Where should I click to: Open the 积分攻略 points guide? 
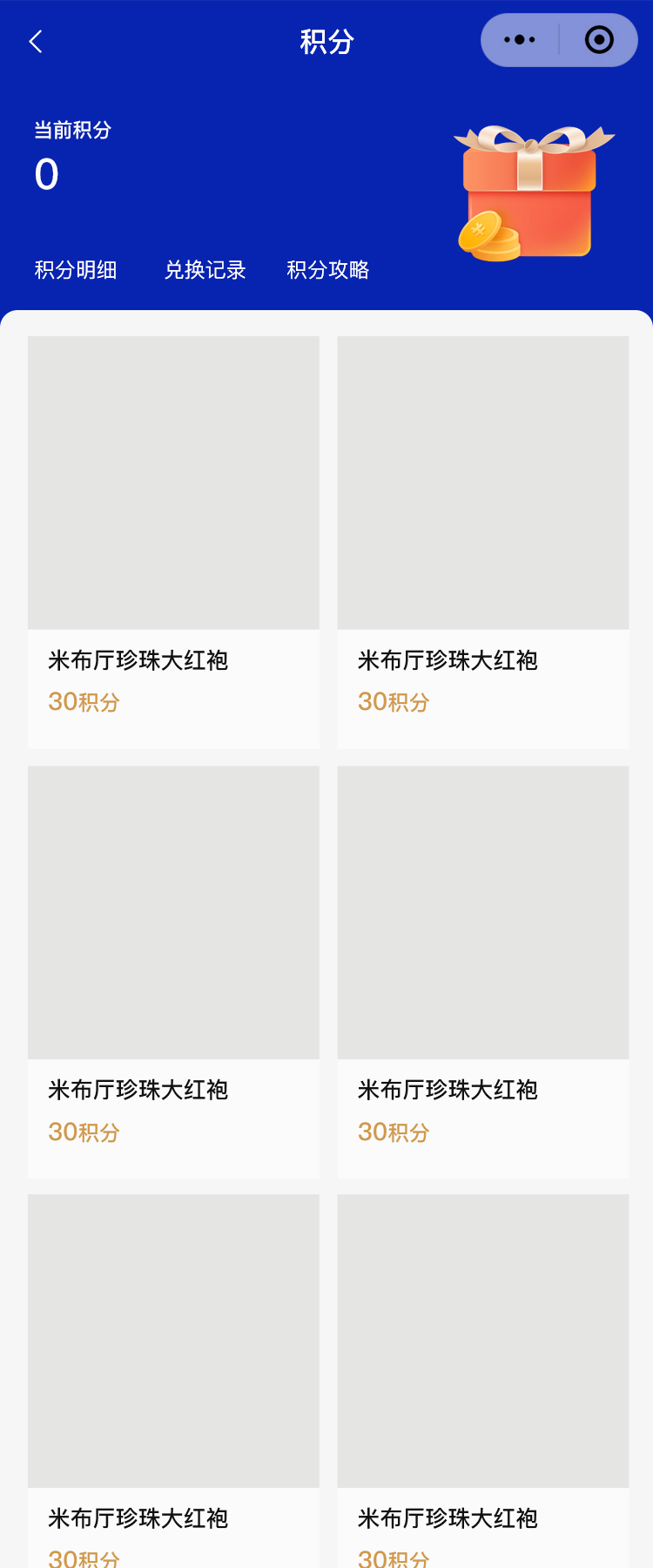[328, 270]
